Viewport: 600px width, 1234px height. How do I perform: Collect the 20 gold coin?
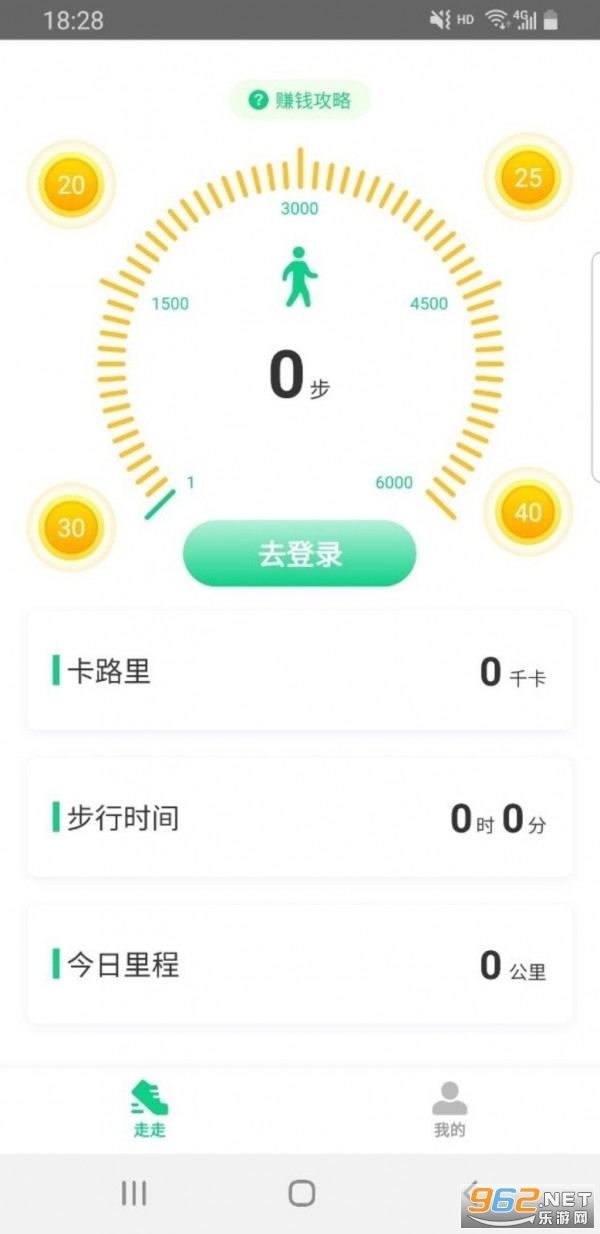[71, 185]
